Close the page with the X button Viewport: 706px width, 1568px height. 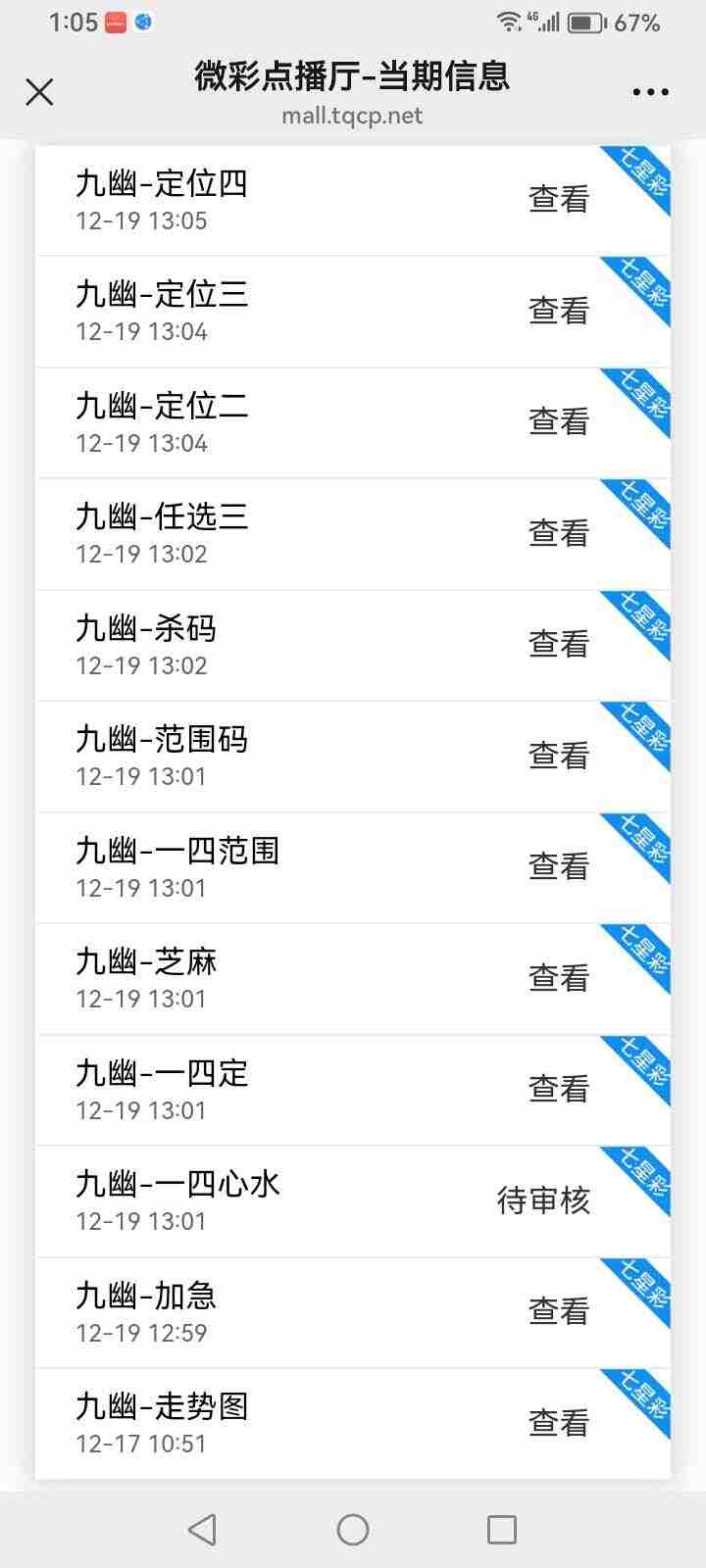click(x=39, y=91)
